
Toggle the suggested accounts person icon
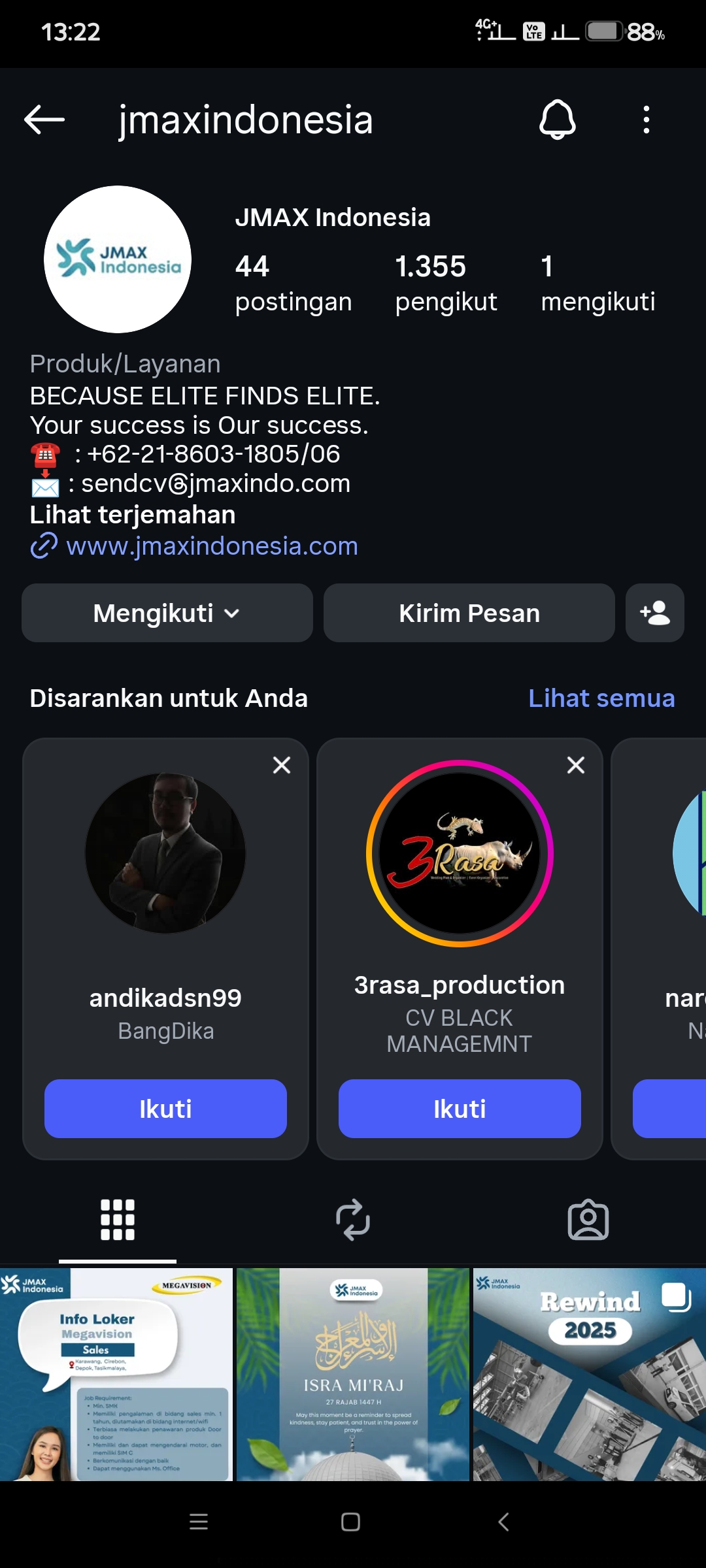(654, 613)
